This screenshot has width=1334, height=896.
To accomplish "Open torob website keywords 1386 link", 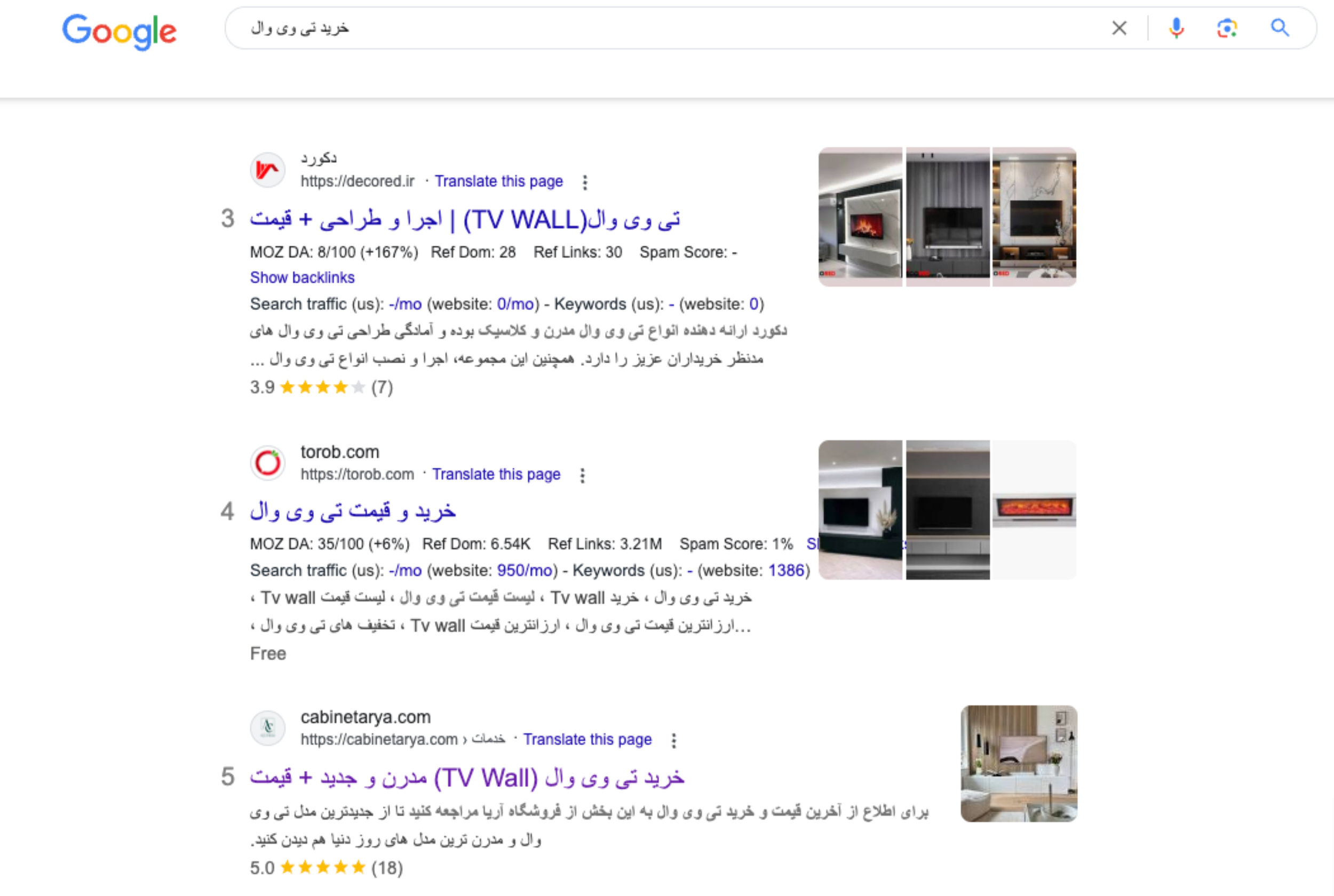I will 786,570.
